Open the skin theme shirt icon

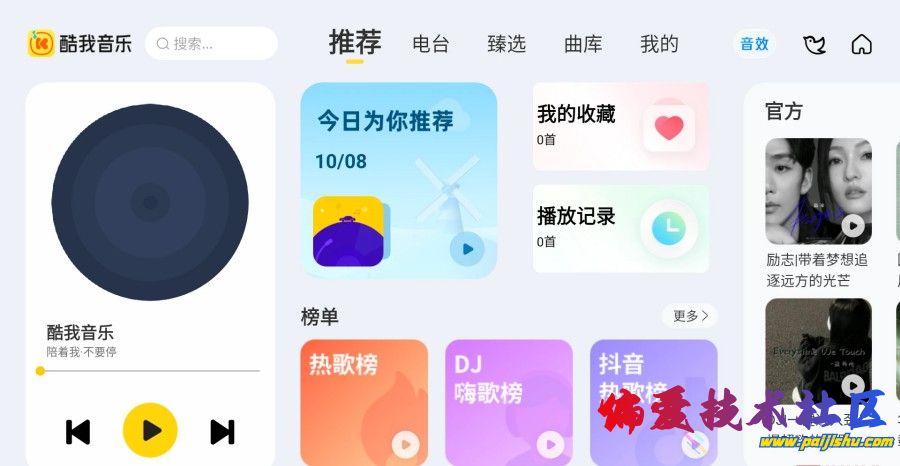815,45
